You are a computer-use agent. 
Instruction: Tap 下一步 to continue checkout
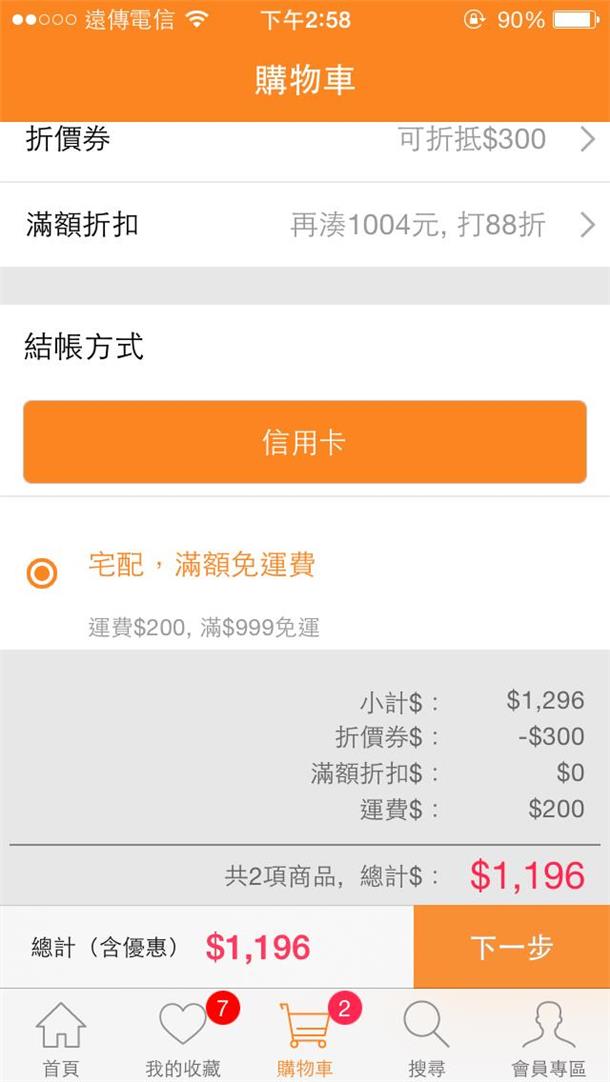(x=511, y=947)
